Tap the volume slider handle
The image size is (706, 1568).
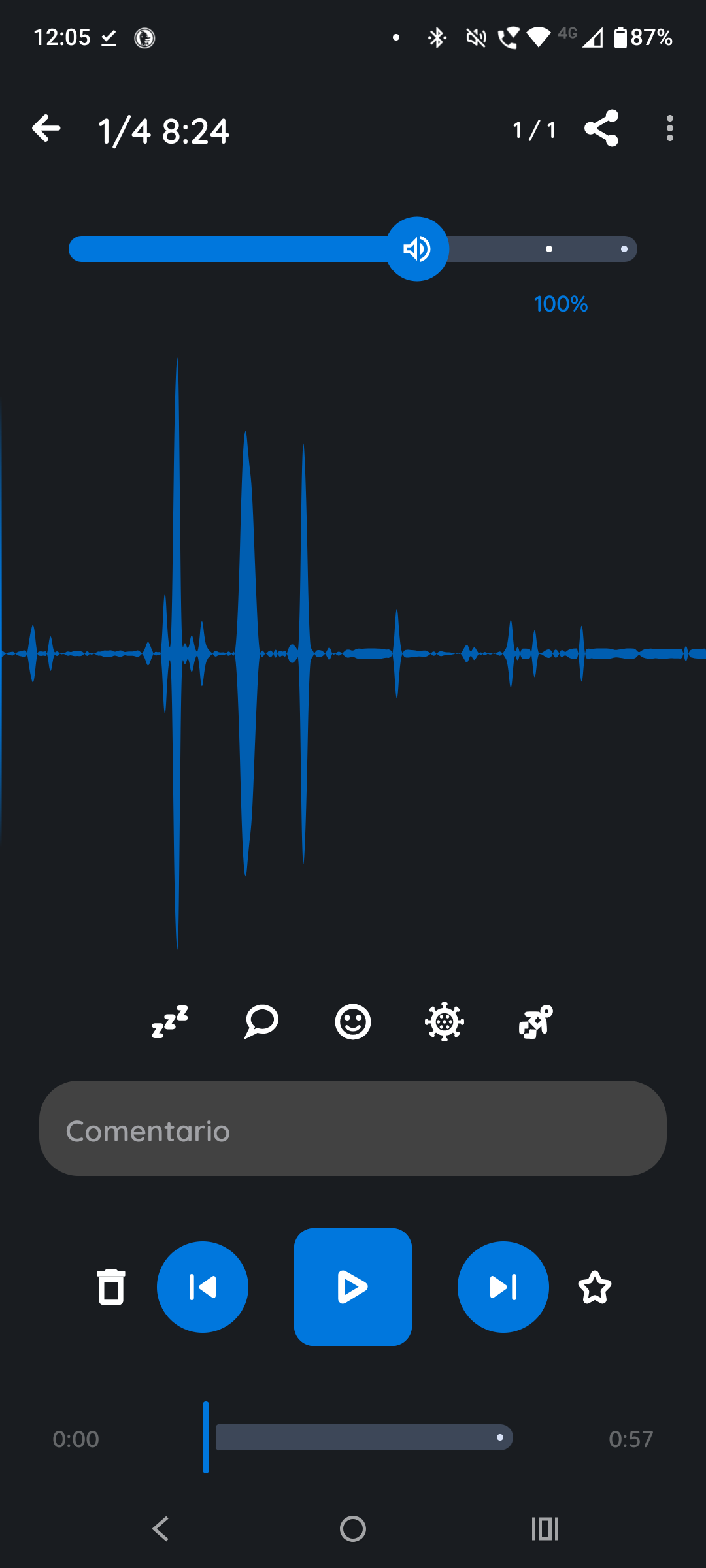click(x=417, y=249)
